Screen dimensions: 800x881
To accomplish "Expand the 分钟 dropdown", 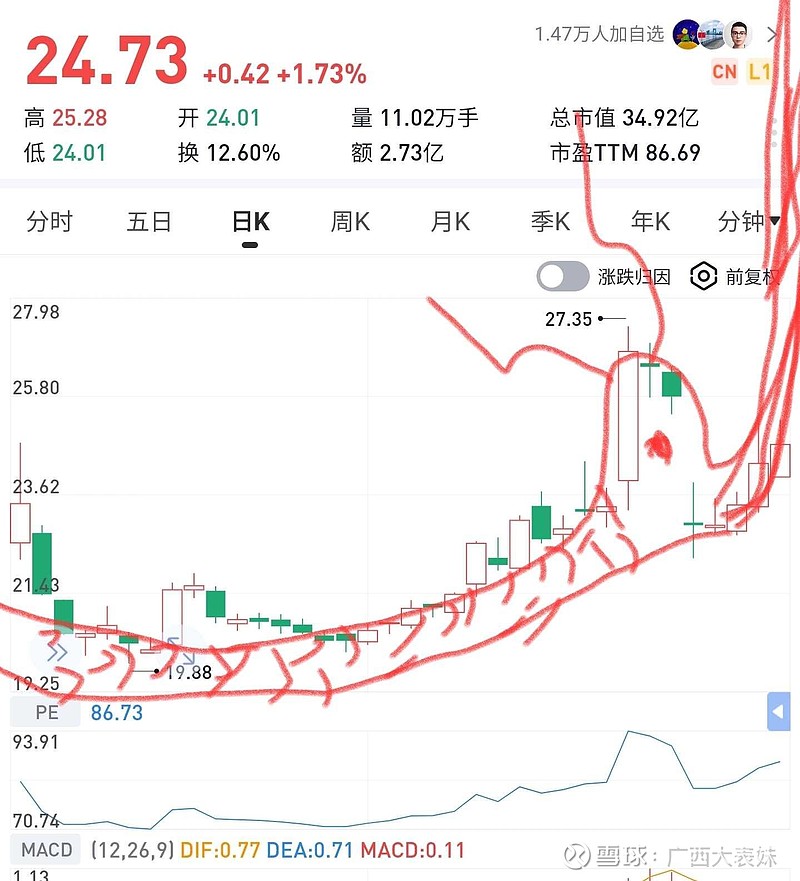I will click(749, 222).
